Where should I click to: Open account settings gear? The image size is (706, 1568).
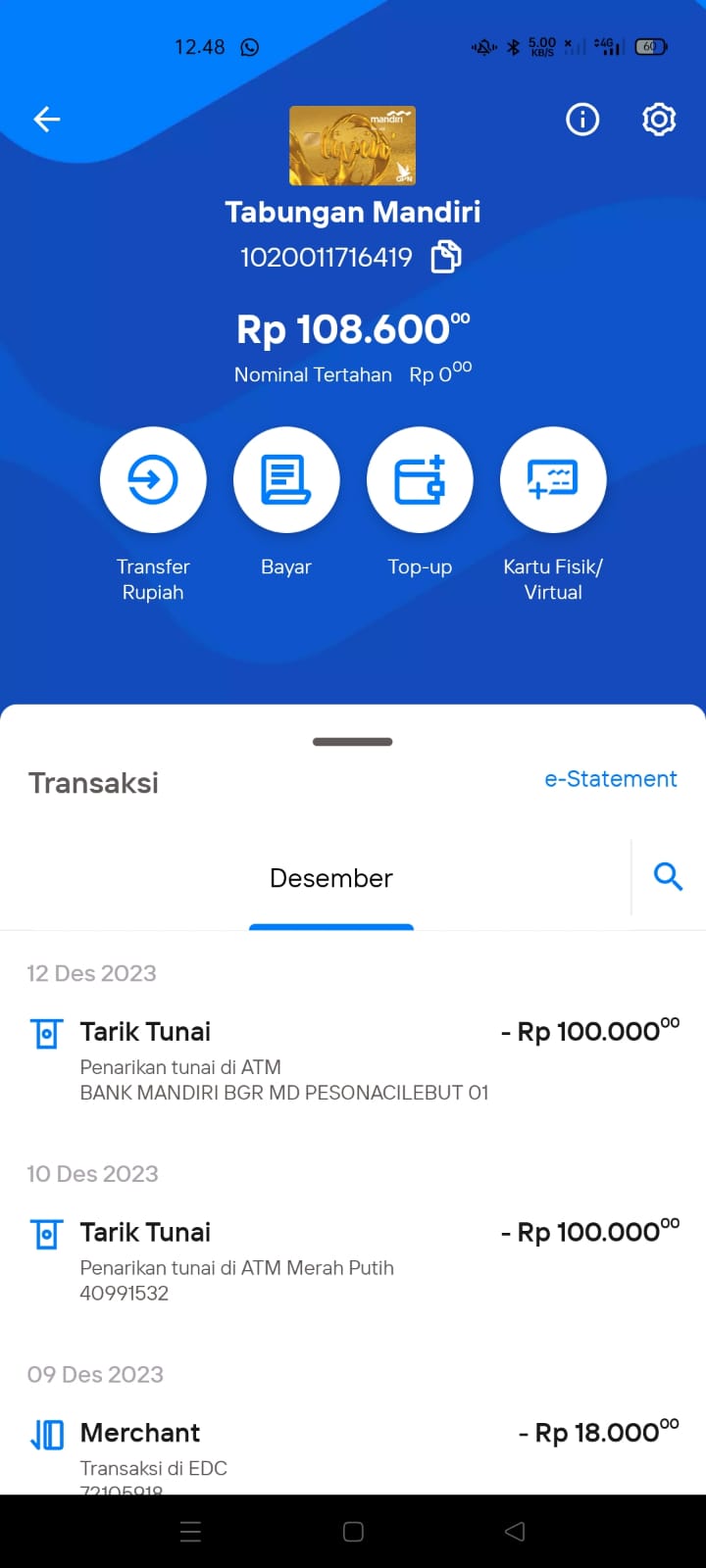(659, 120)
